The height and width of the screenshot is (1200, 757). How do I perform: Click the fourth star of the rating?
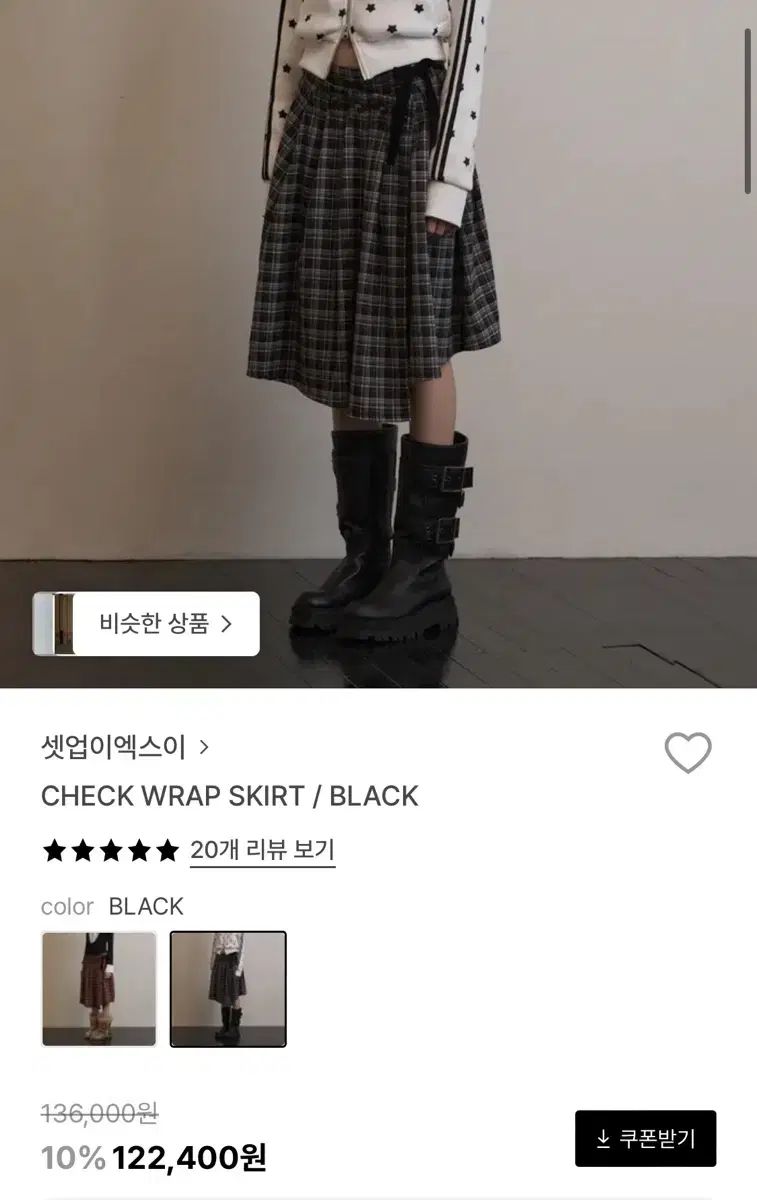(137, 852)
